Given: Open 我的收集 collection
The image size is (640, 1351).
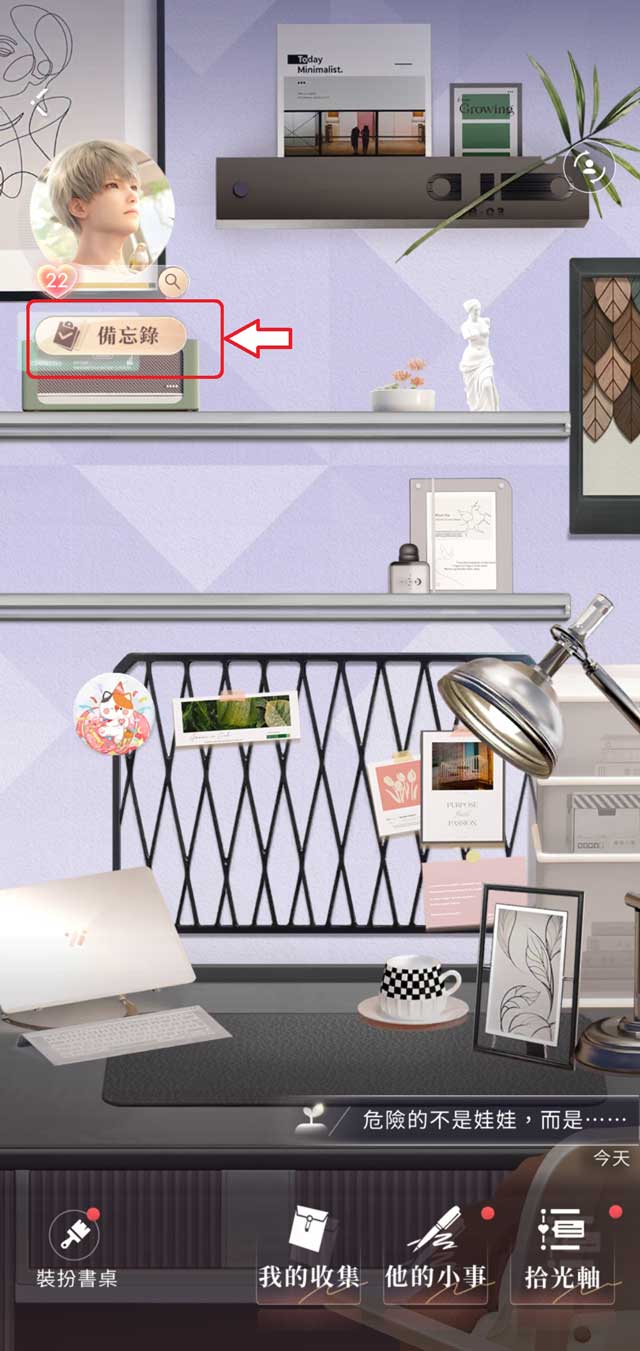Looking at the screenshot, I should click(309, 1254).
